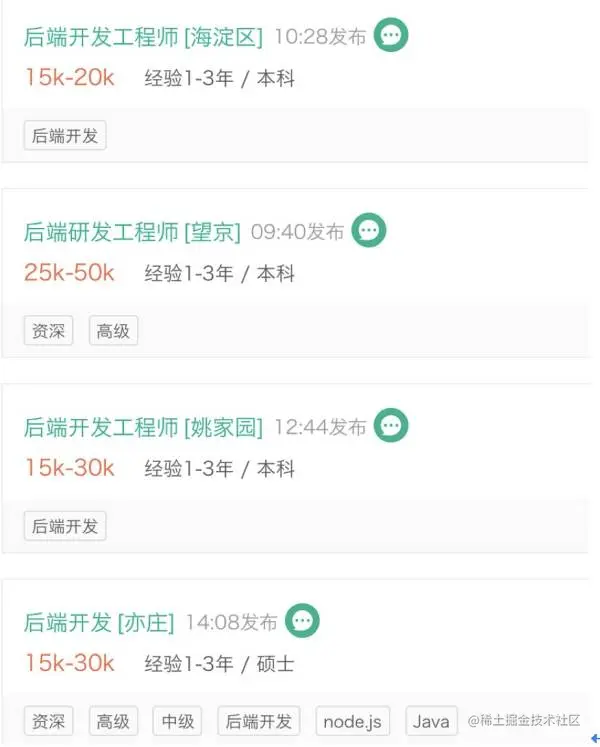Viewport: 600px width, 747px height.
Task: Start chat on the 望京 job posting
Action: (x=369, y=231)
